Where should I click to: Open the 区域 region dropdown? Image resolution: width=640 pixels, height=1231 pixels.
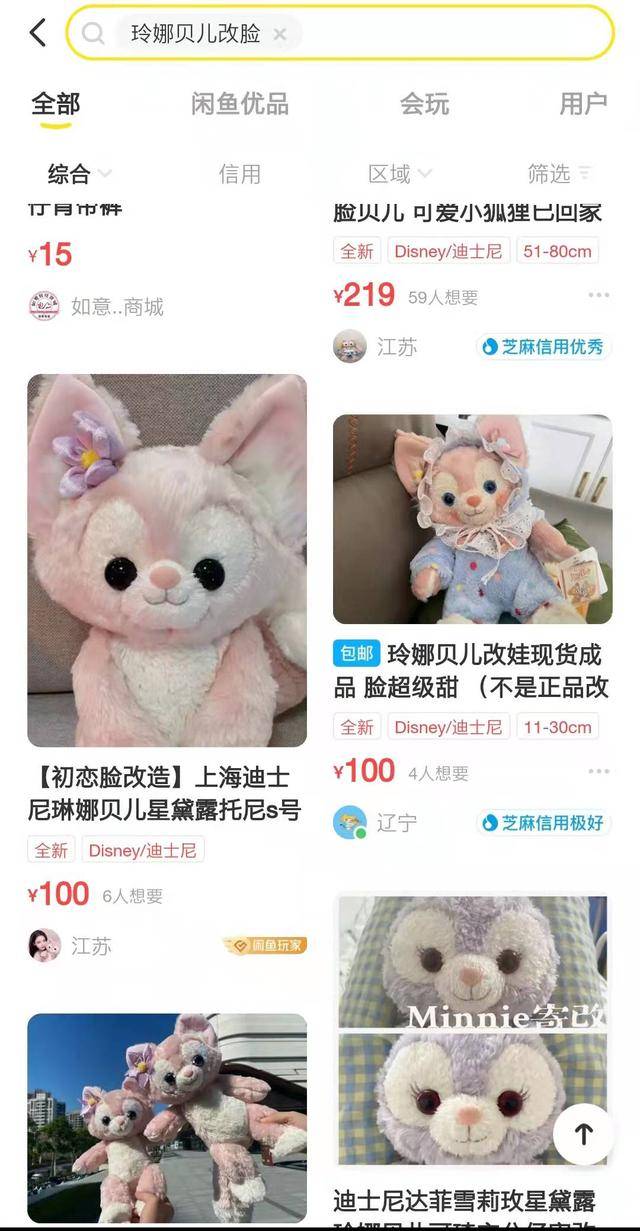[400, 174]
